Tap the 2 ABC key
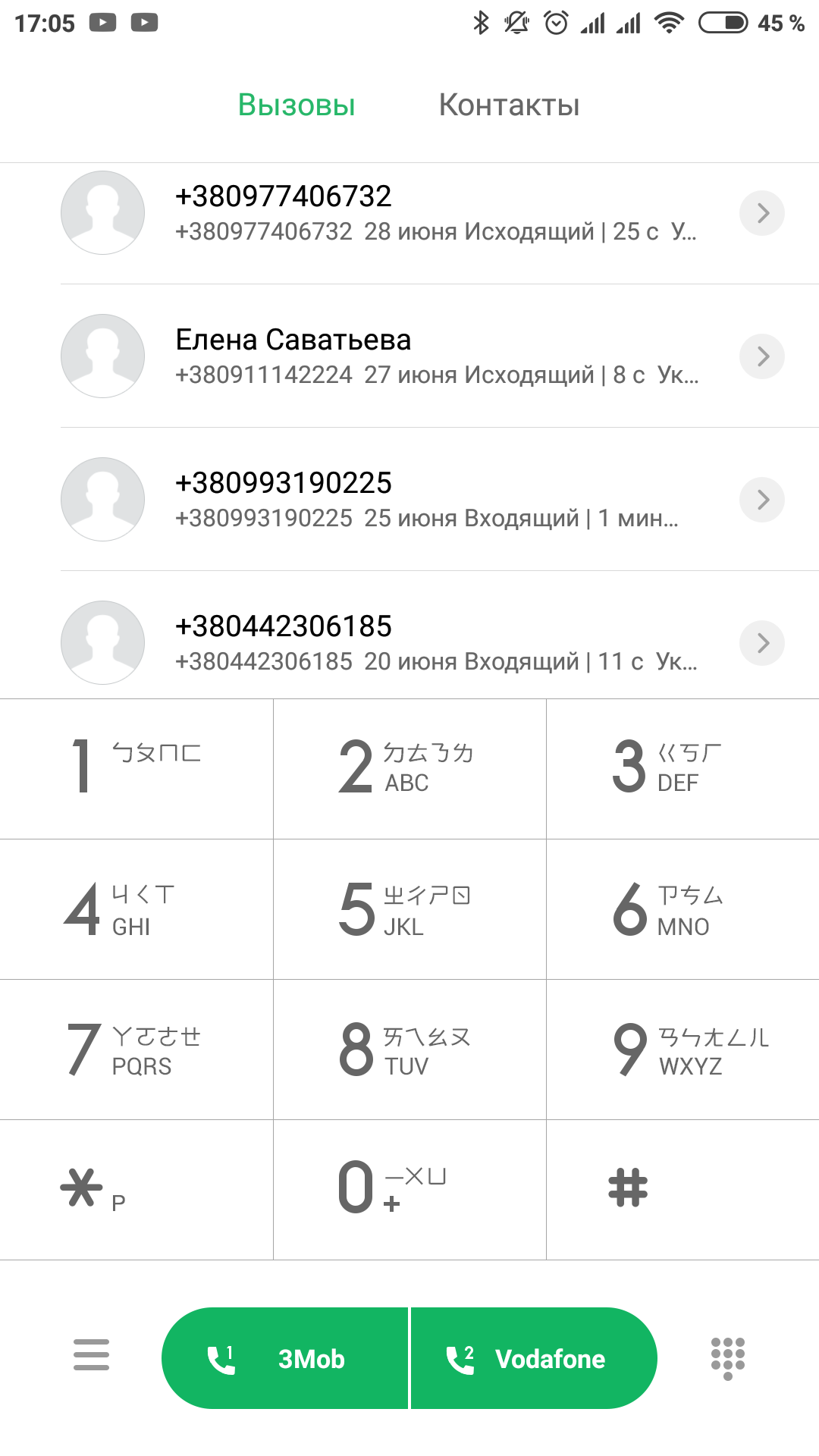The width and height of the screenshot is (819, 1456). (409, 769)
